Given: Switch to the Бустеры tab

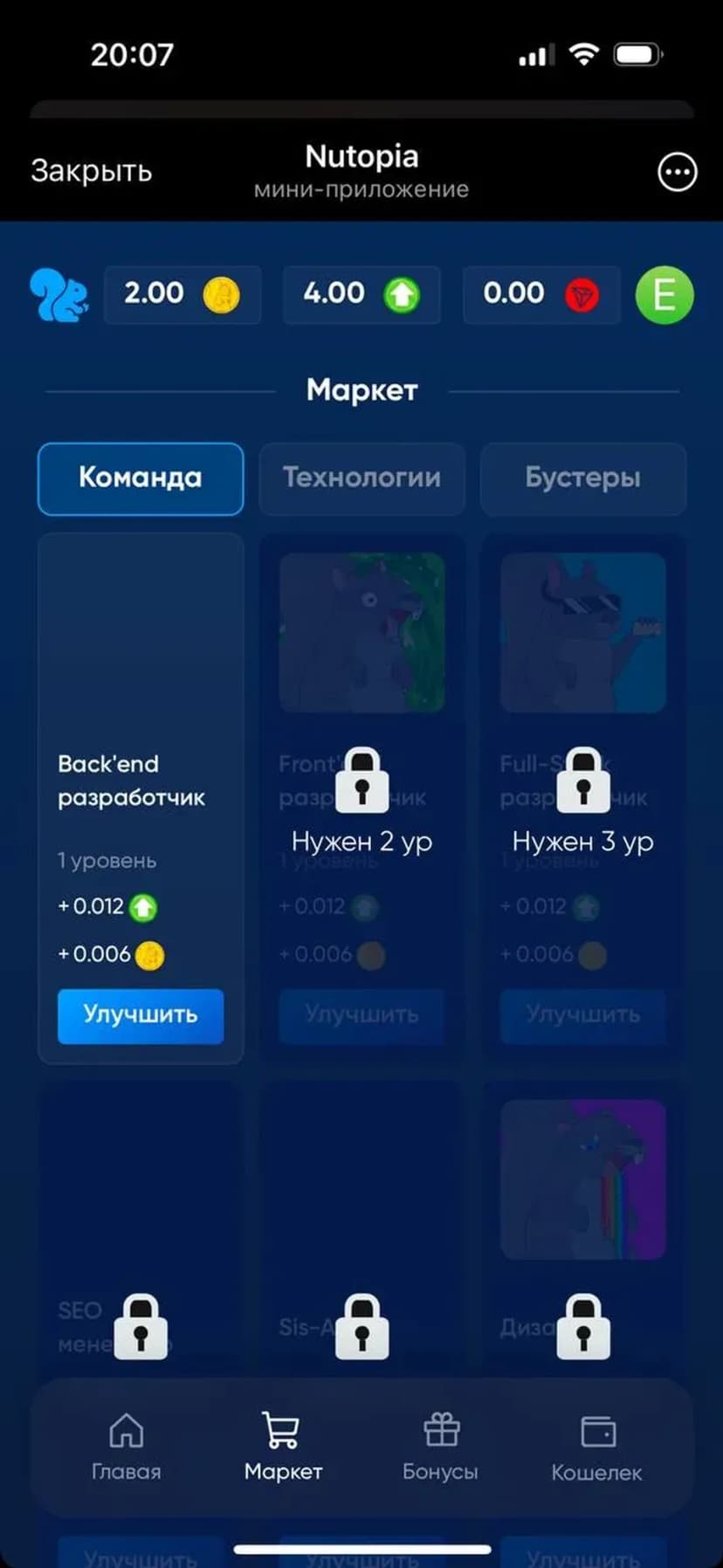Looking at the screenshot, I should pyautogui.click(x=582, y=478).
